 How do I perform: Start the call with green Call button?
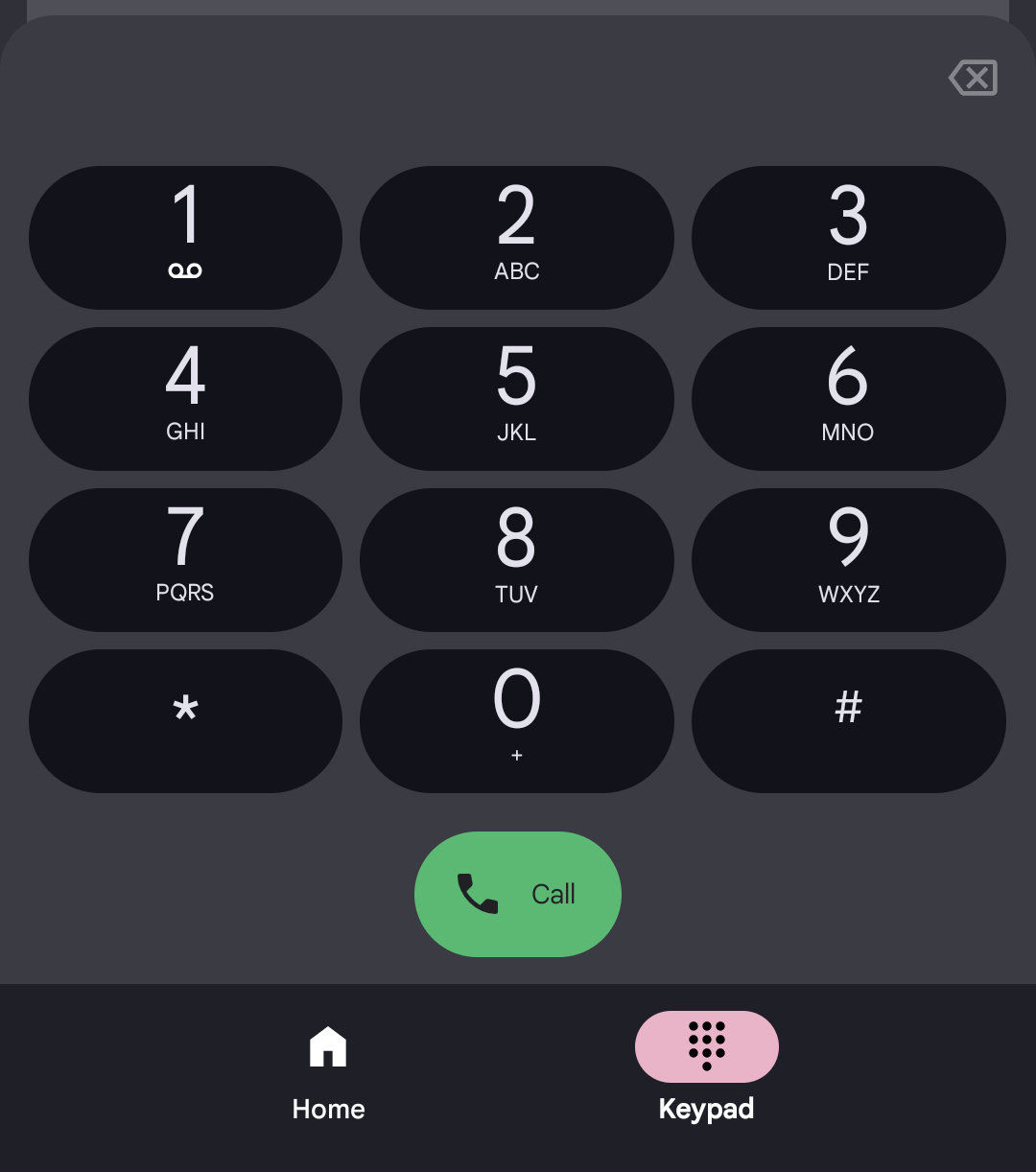[x=517, y=894]
